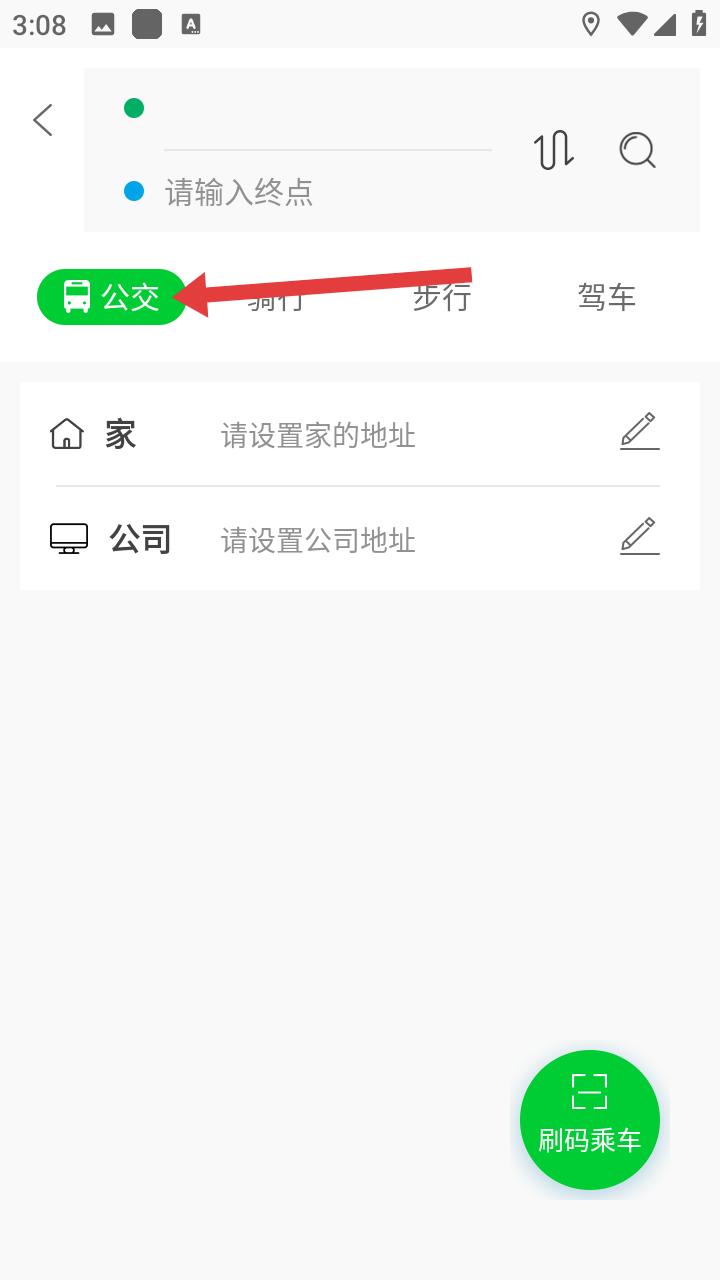Tap the starting point input field
Viewport: 720px width, 1280px height.
(x=328, y=110)
